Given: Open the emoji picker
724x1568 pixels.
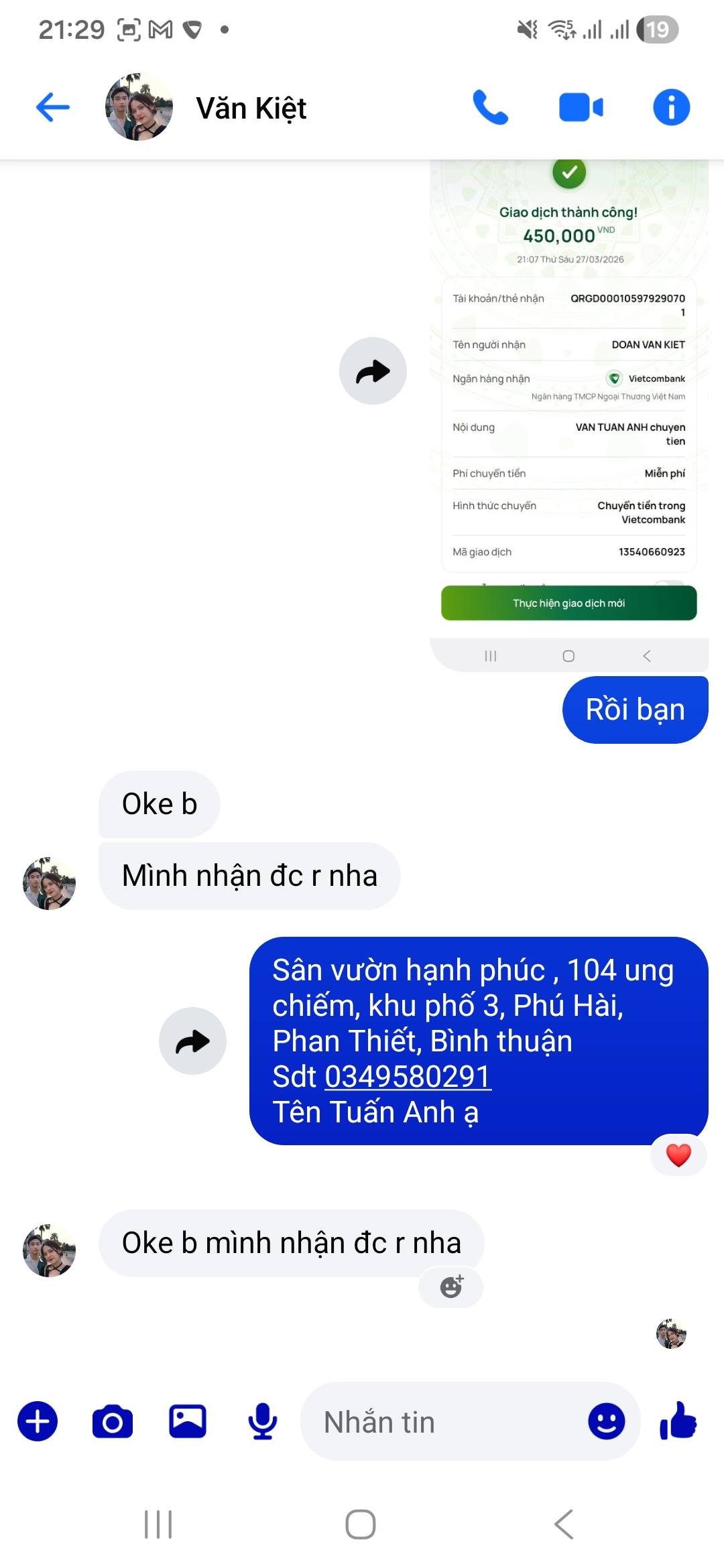Looking at the screenshot, I should [x=606, y=1421].
